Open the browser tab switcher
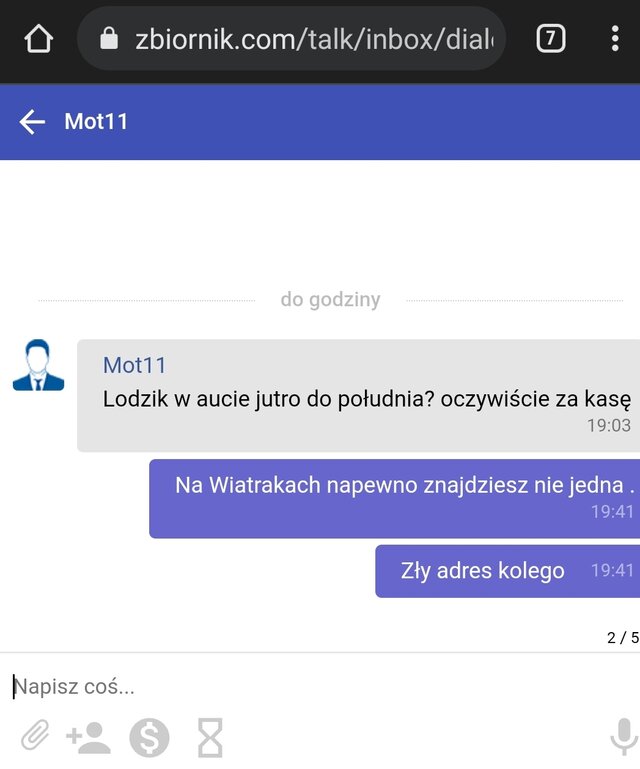 click(550, 40)
